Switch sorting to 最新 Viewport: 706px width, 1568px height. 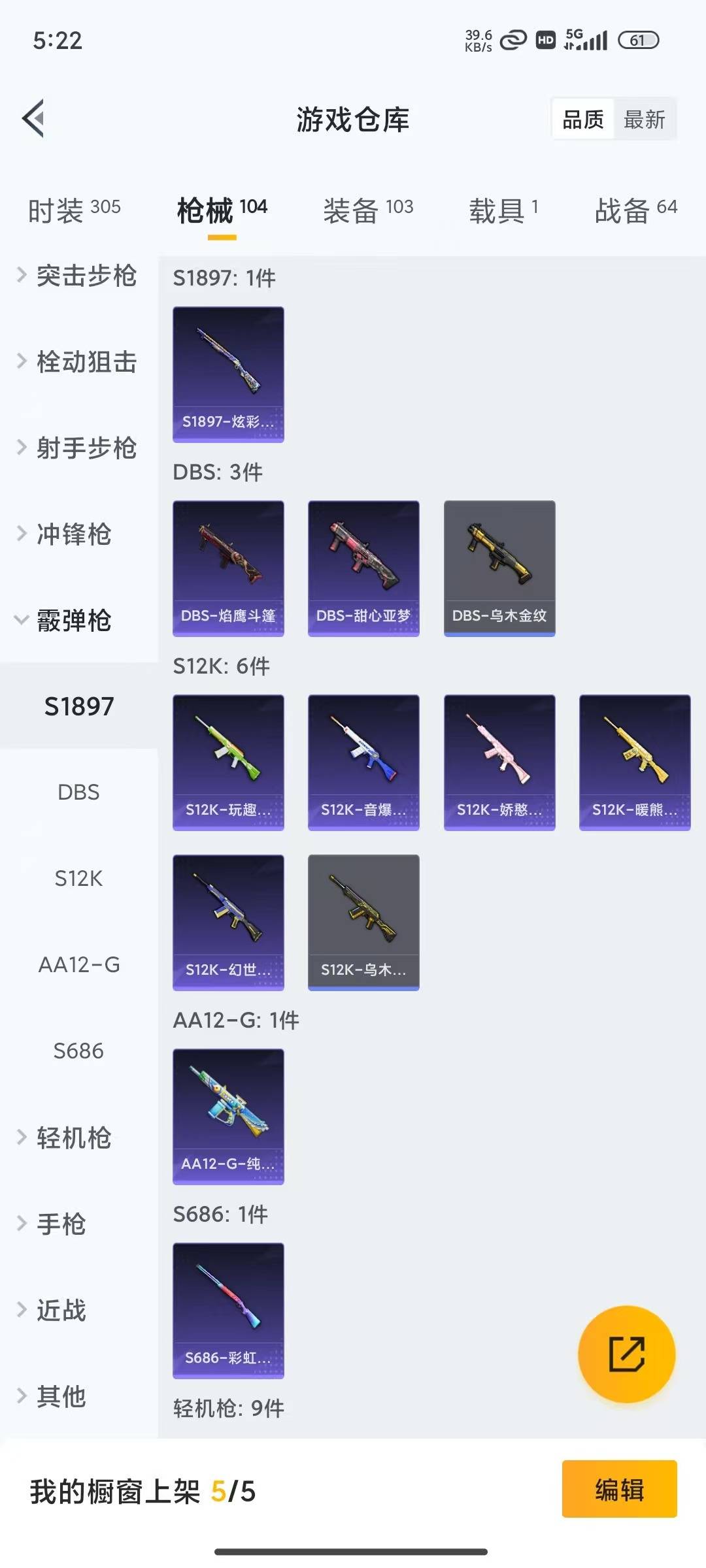coord(645,119)
